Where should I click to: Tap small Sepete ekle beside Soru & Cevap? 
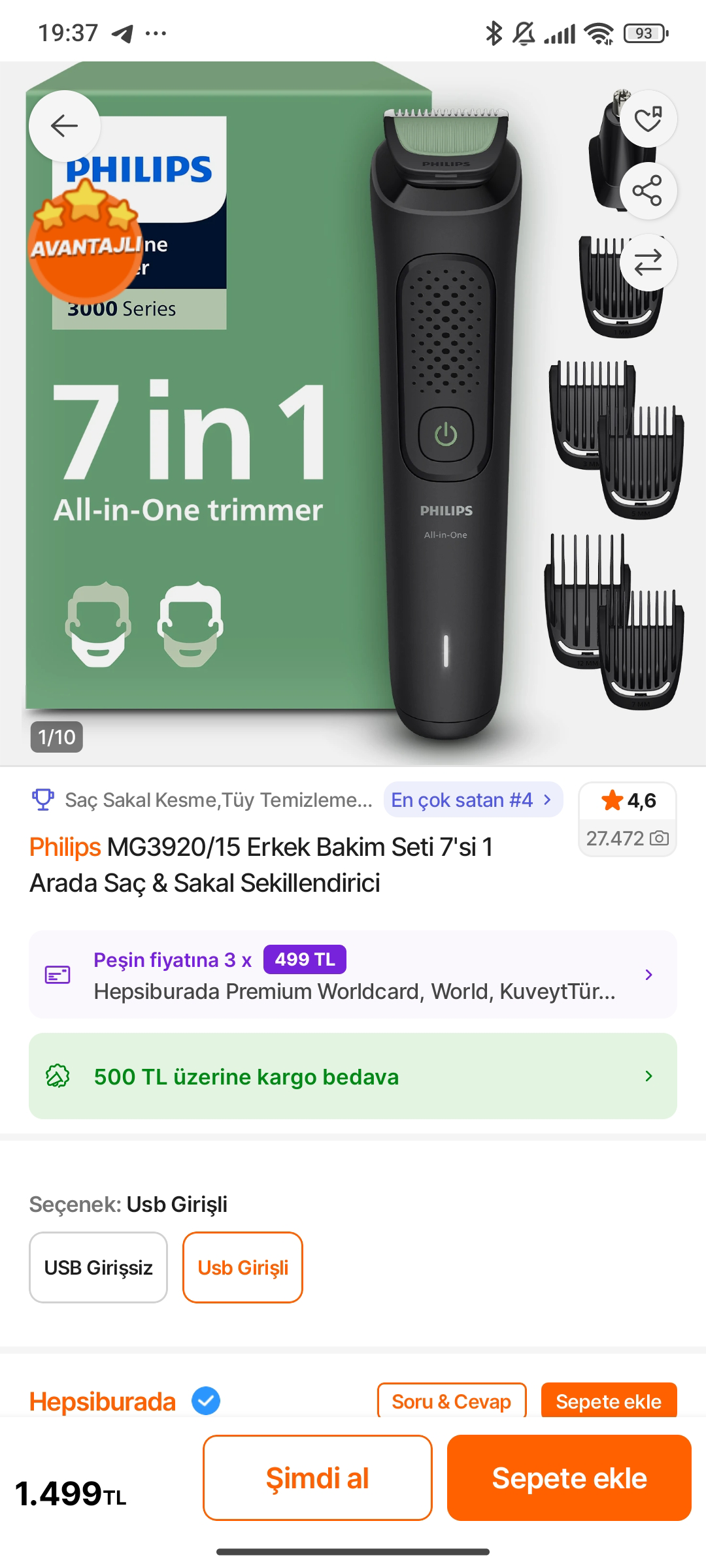coord(608,1401)
